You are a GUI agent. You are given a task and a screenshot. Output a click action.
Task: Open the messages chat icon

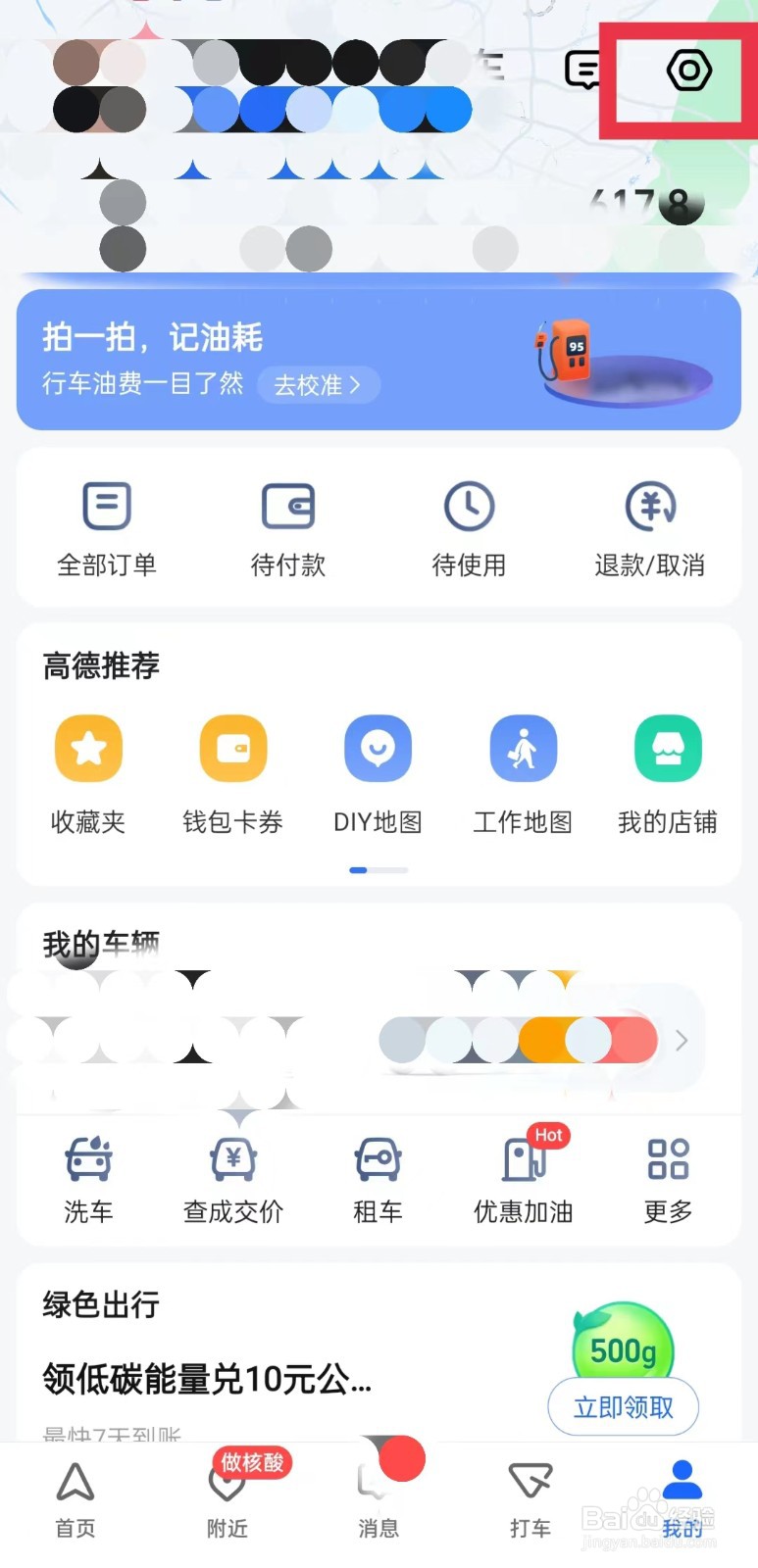585,71
